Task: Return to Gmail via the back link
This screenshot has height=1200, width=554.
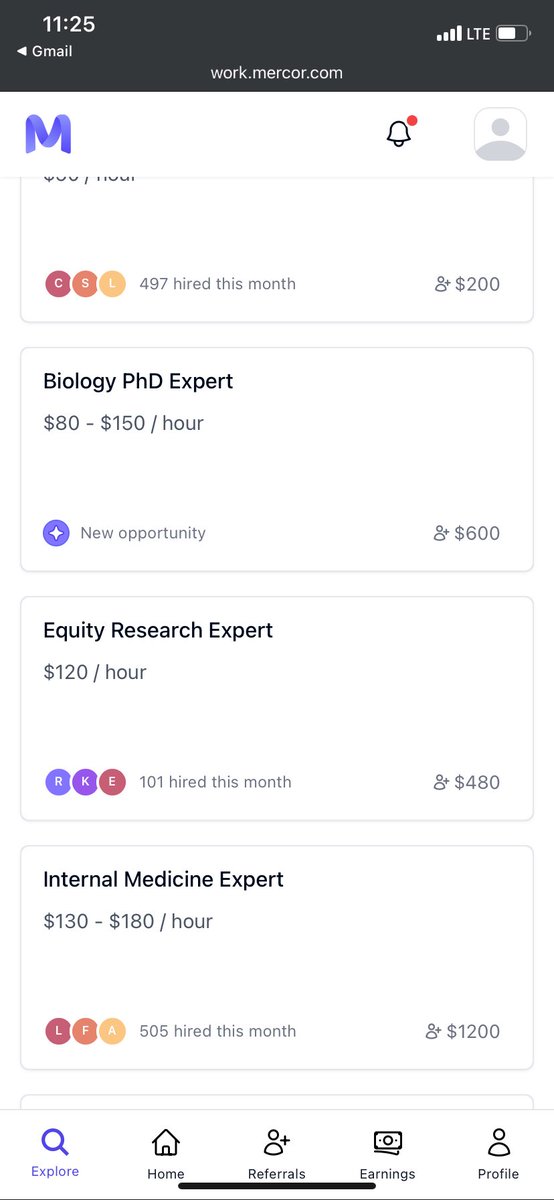Action: [45, 51]
